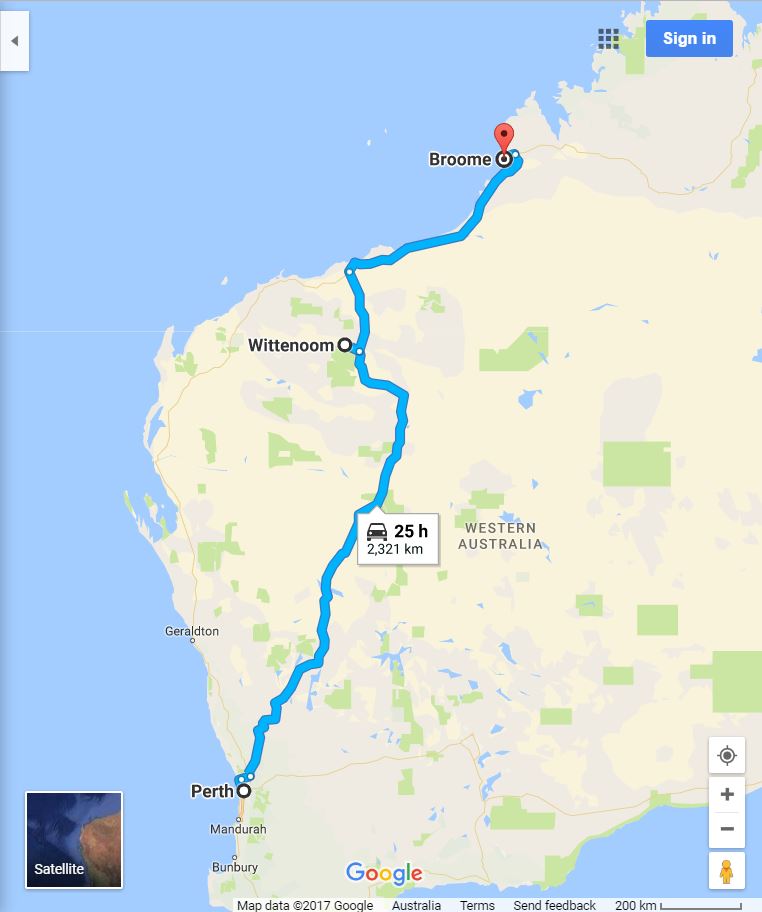This screenshot has height=912, width=762.
Task: Switch to Satellite view
Action: [74, 840]
